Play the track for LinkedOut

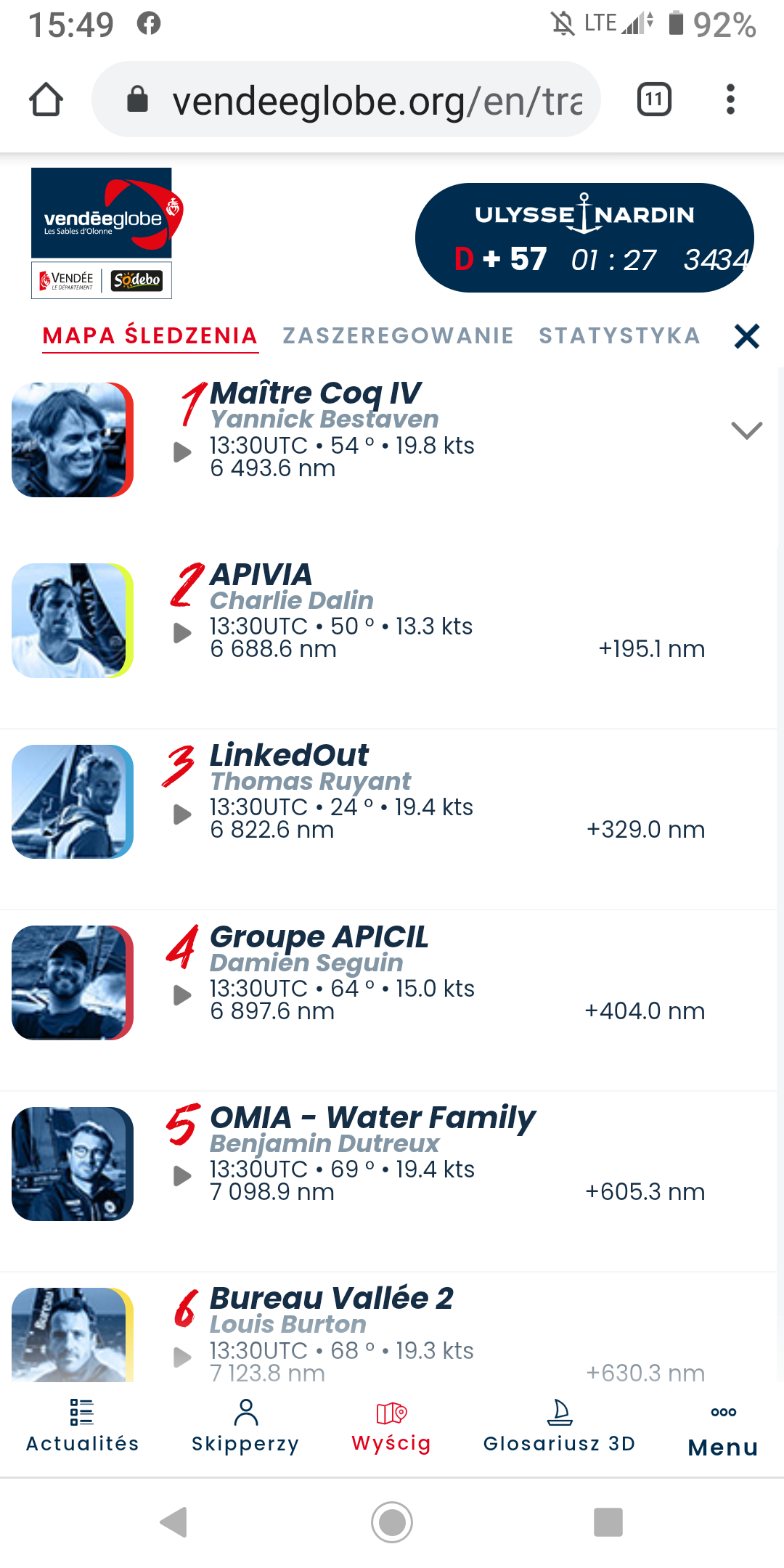tap(182, 814)
